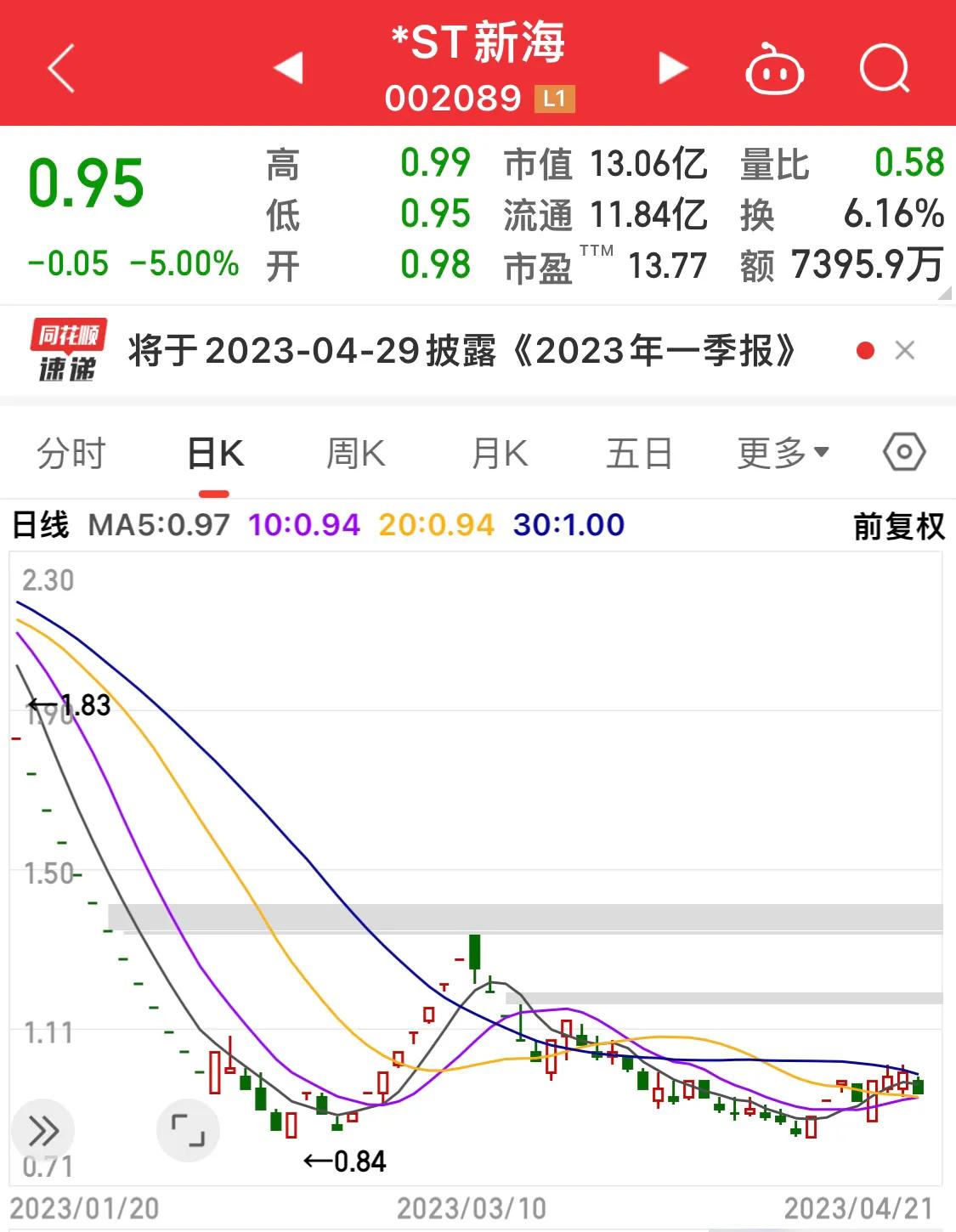
Task: Click the red notification dot on the banner
Action: tap(862, 349)
